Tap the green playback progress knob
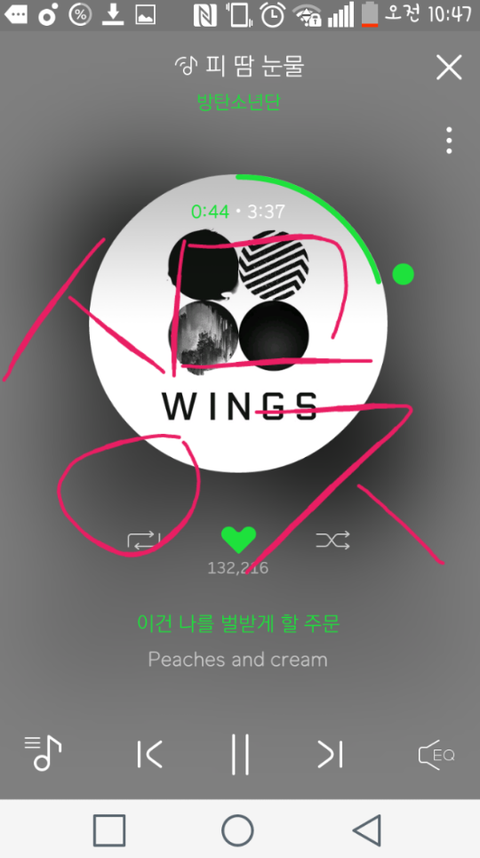The image size is (480, 858). (403, 274)
